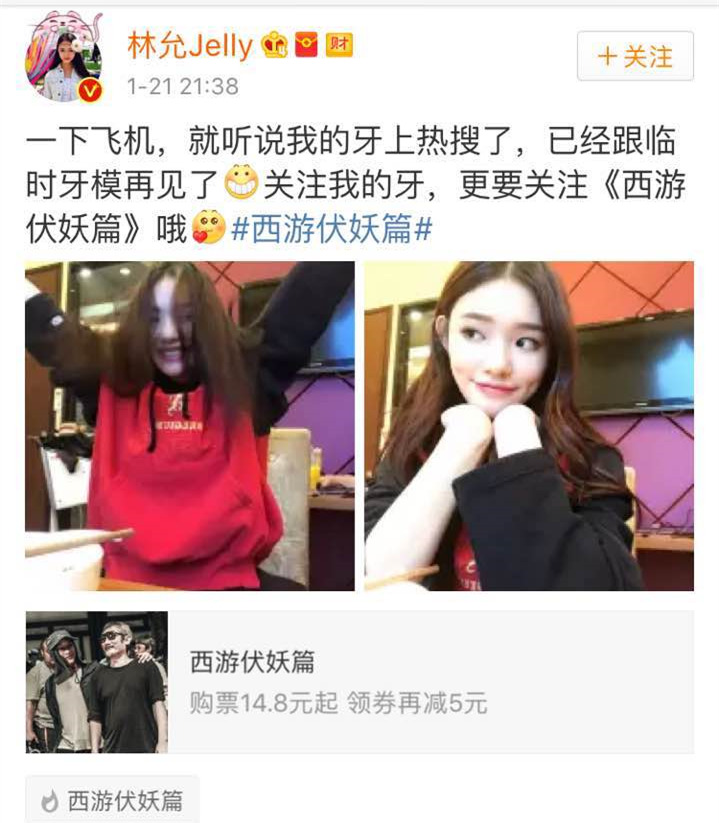Open the username 林允Jelly

[x=190, y=45]
